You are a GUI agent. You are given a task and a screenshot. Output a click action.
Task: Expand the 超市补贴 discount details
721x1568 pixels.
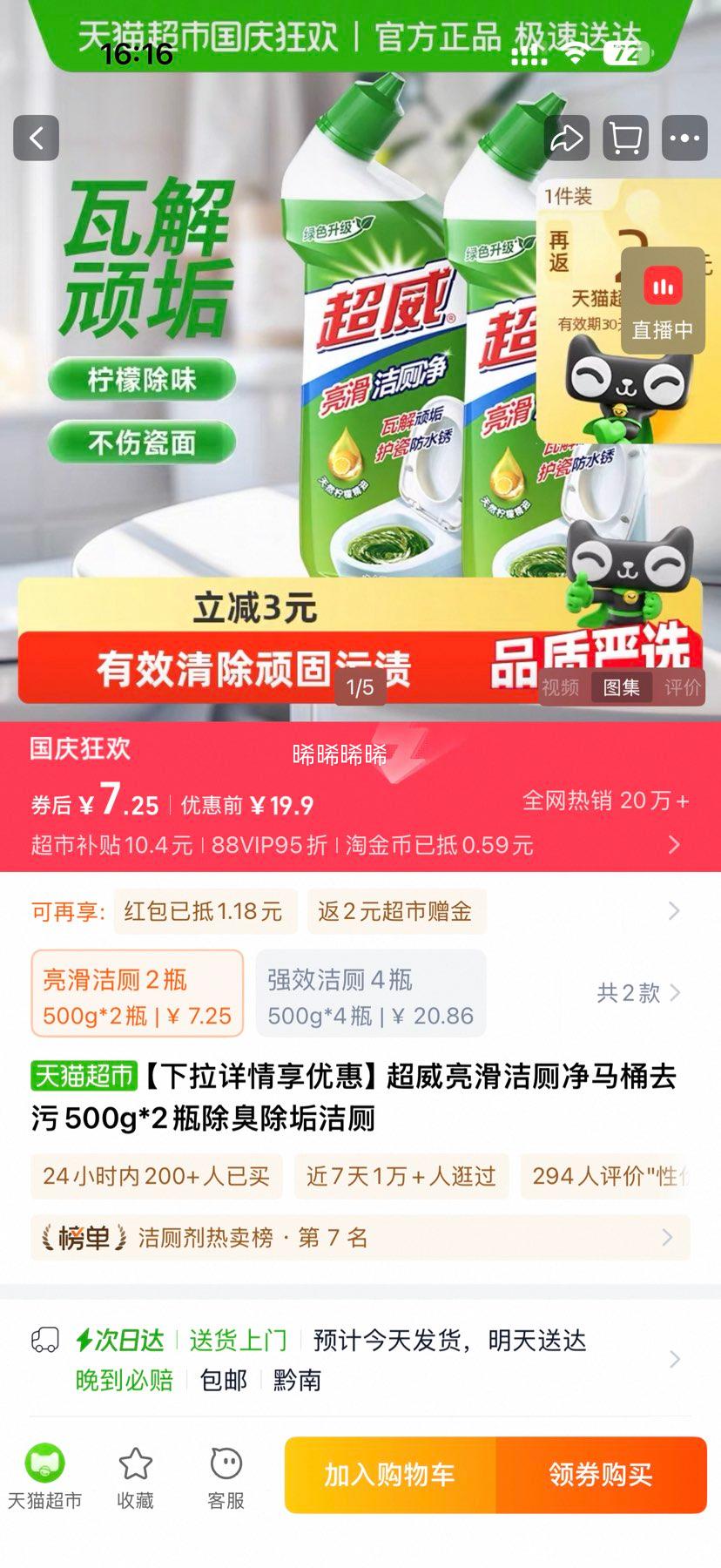673,844
